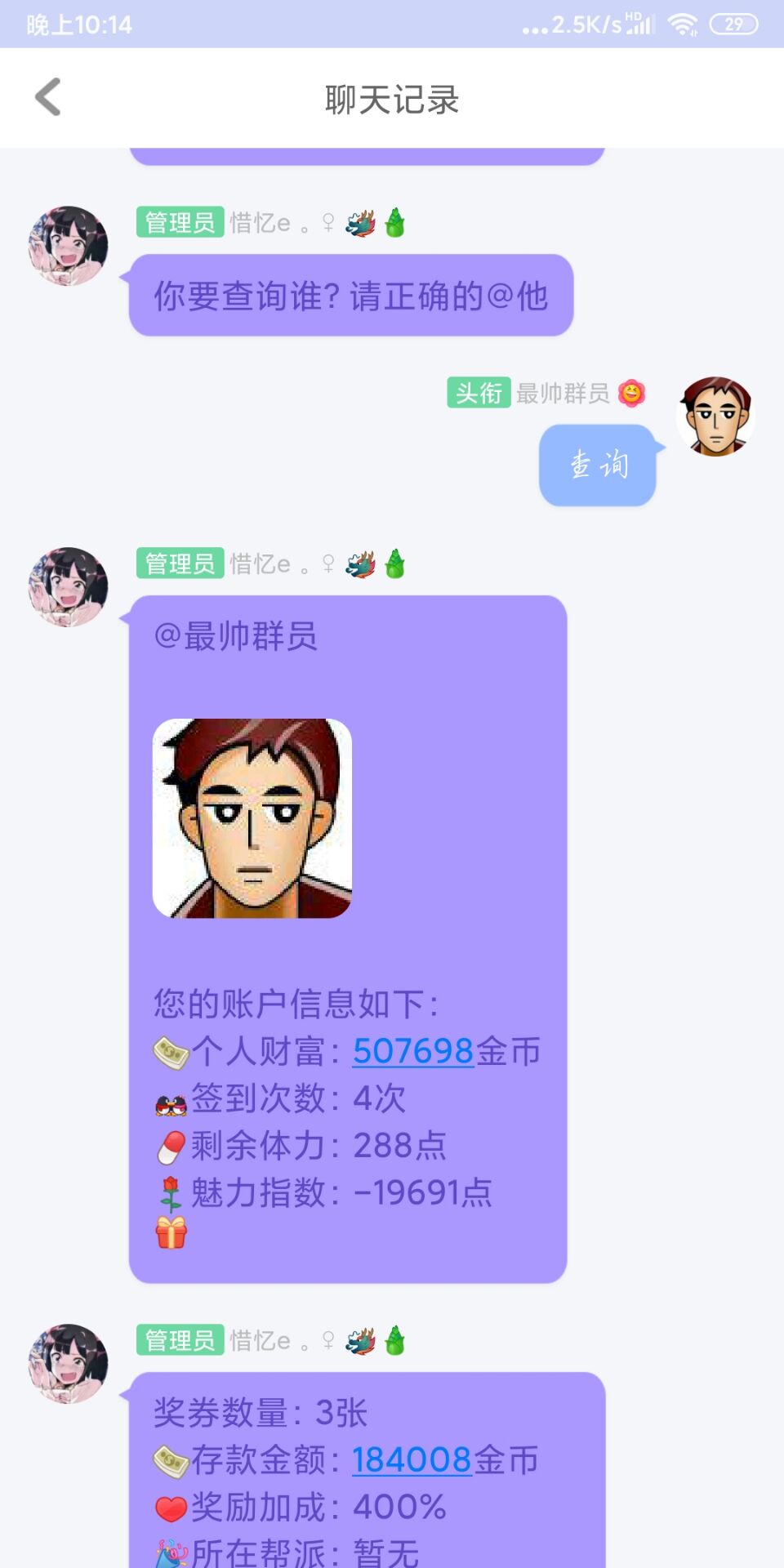Open the 507698 gold coins link
This screenshot has width=784, height=1568.
[412, 1051]
